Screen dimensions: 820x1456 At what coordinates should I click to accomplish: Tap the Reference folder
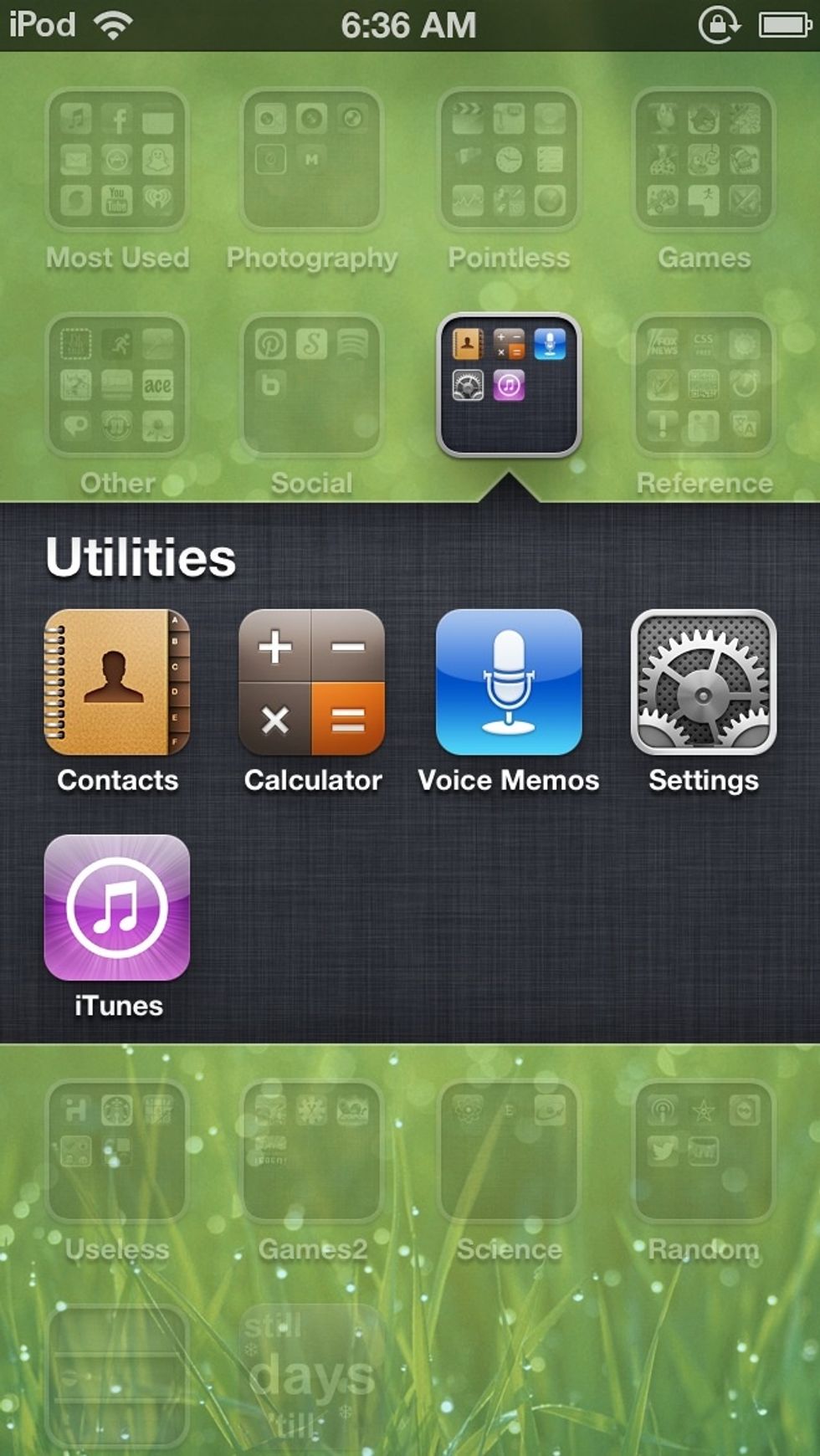click(704, 385)
